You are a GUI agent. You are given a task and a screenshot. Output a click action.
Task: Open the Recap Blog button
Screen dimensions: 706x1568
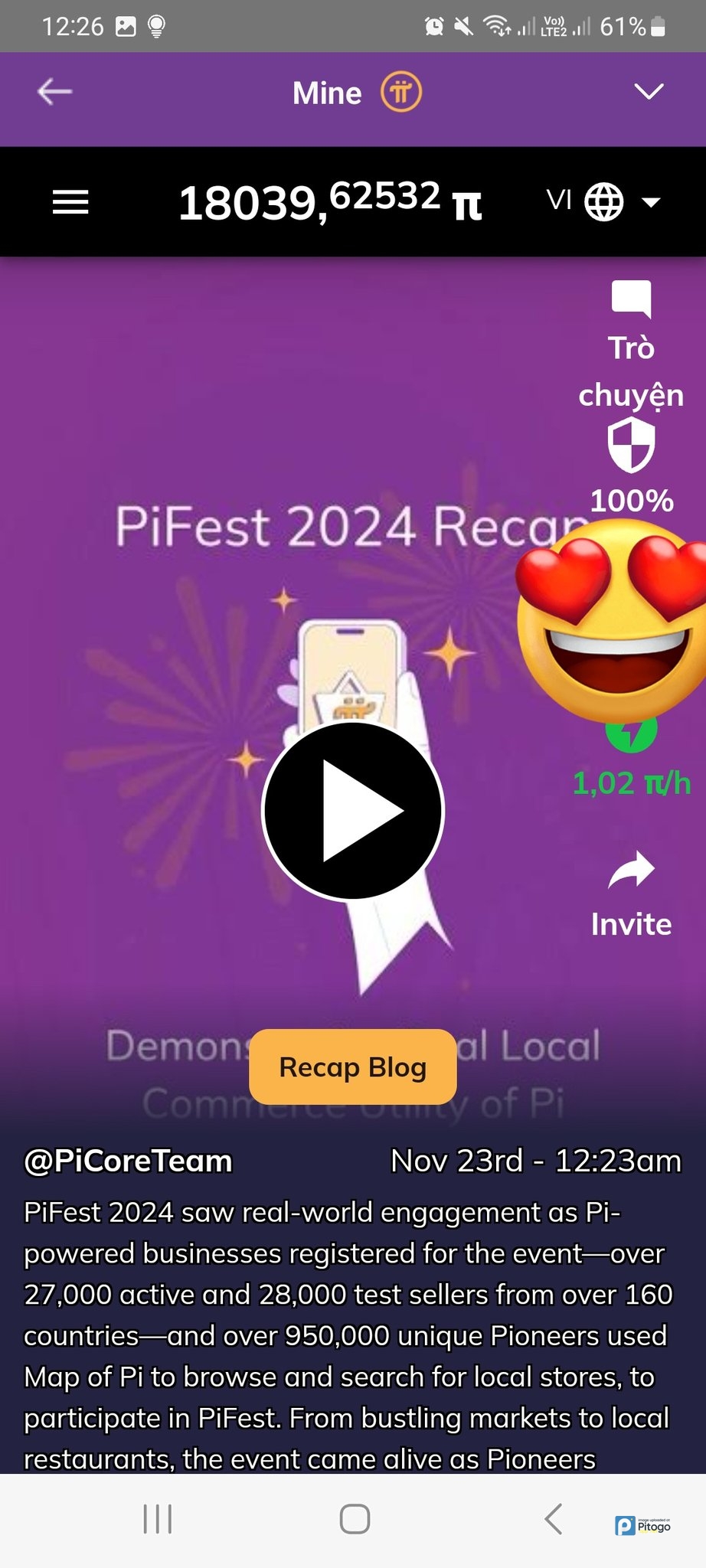click(353, 1067)
